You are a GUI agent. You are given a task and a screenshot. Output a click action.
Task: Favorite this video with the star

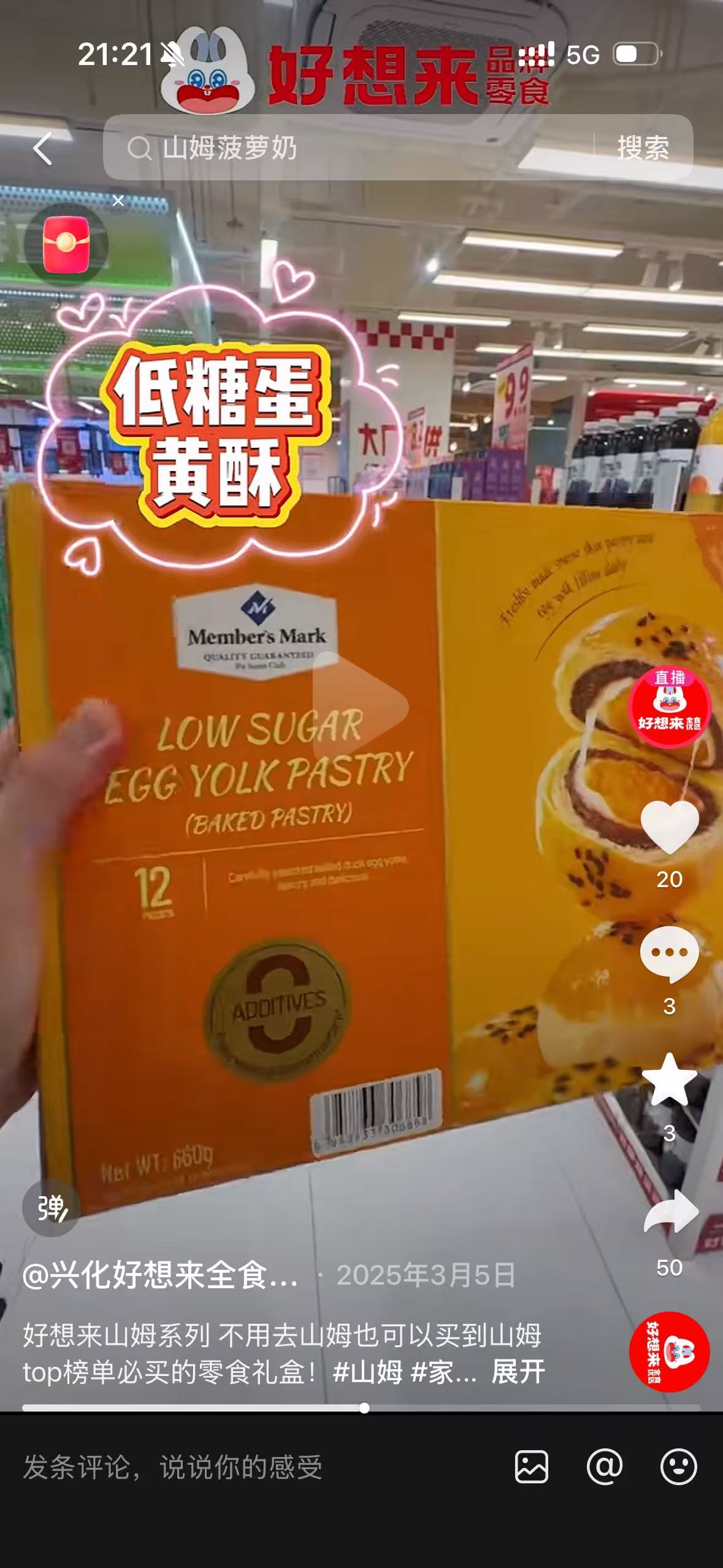(x=669, y=1080)
